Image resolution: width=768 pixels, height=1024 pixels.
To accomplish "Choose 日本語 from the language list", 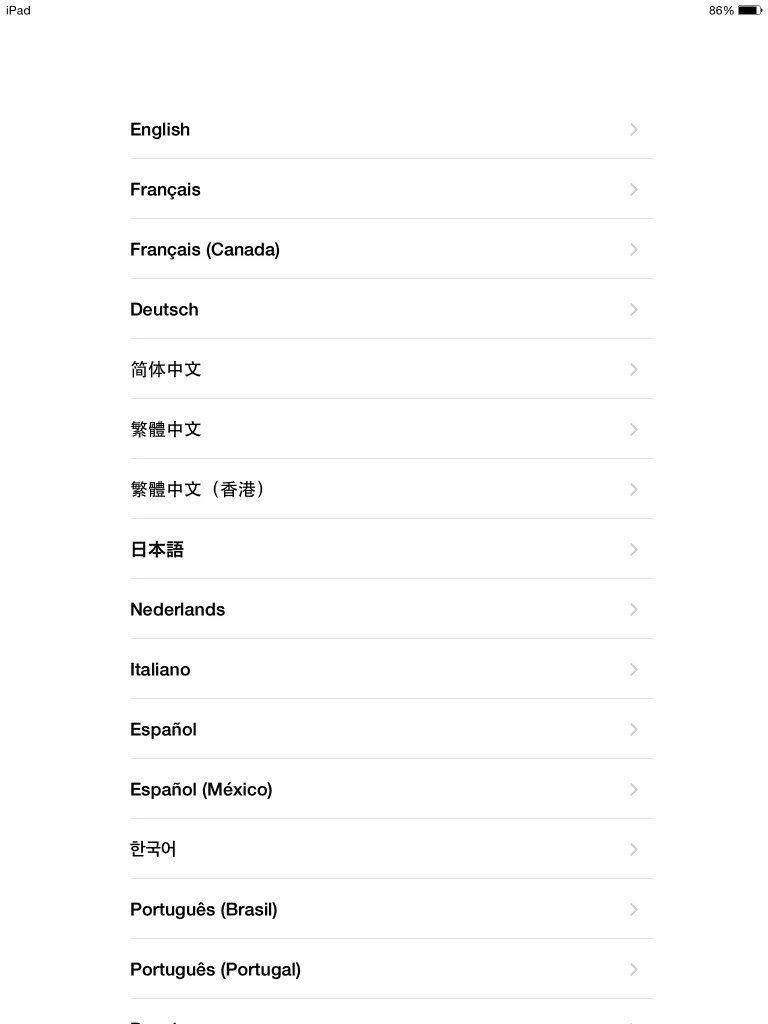I will tap(157, 549).
